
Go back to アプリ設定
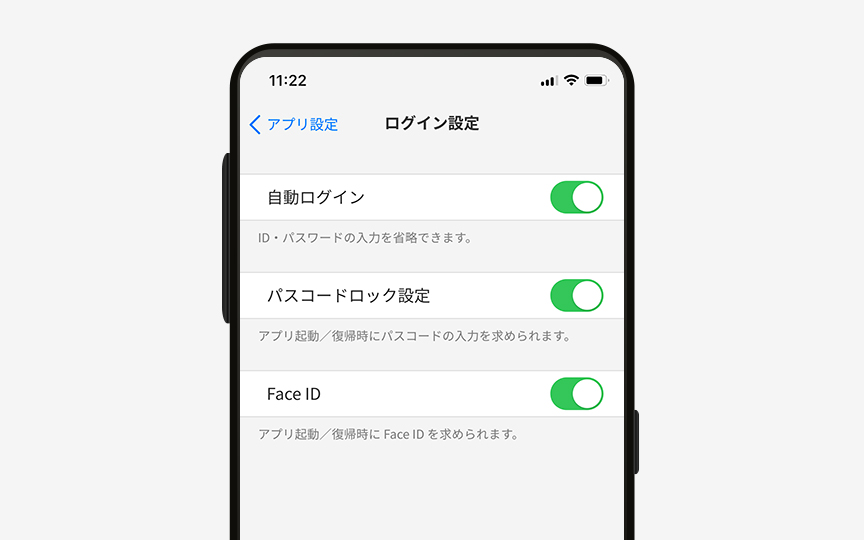pos(294,124)
